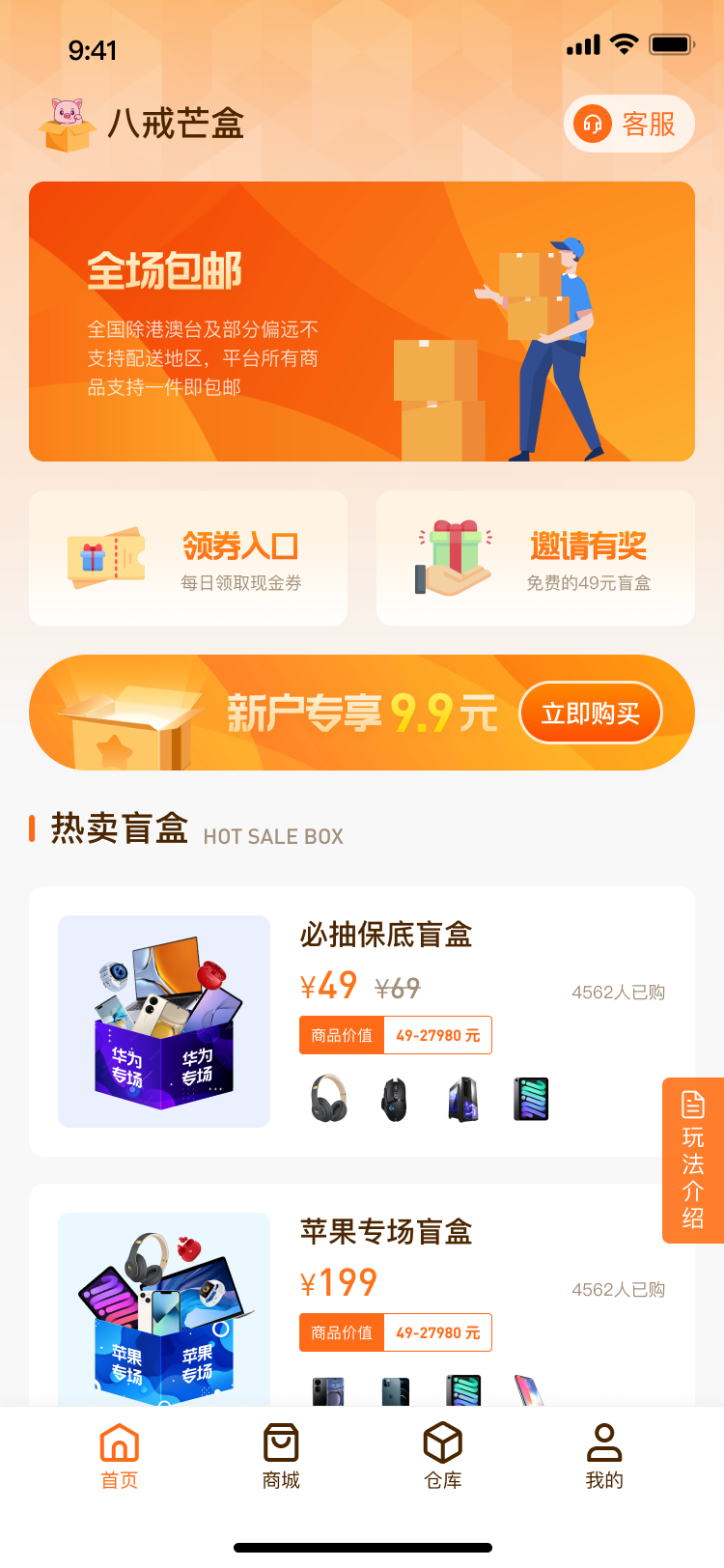Open 苹果专场盲盒 product card
Image resolution: width=724 pixels, height=1568 pixels.
(361, 1294)
